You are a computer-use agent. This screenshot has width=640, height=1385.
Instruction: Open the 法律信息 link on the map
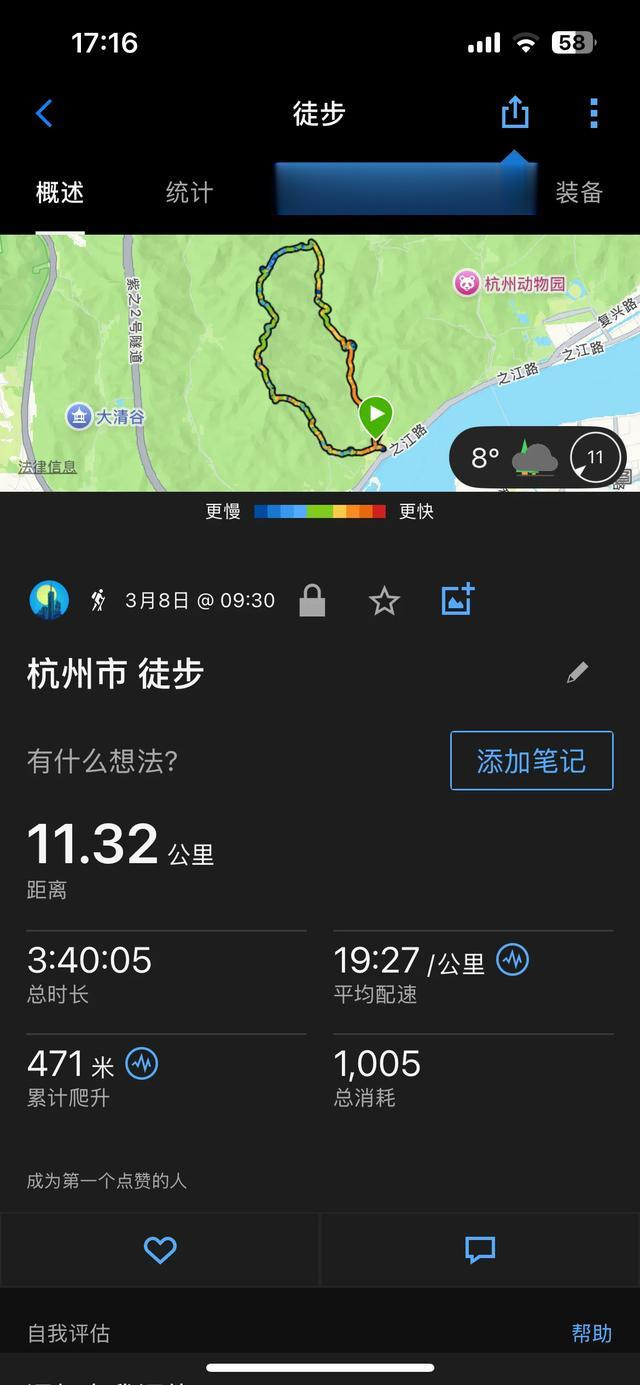pos(47,467)
